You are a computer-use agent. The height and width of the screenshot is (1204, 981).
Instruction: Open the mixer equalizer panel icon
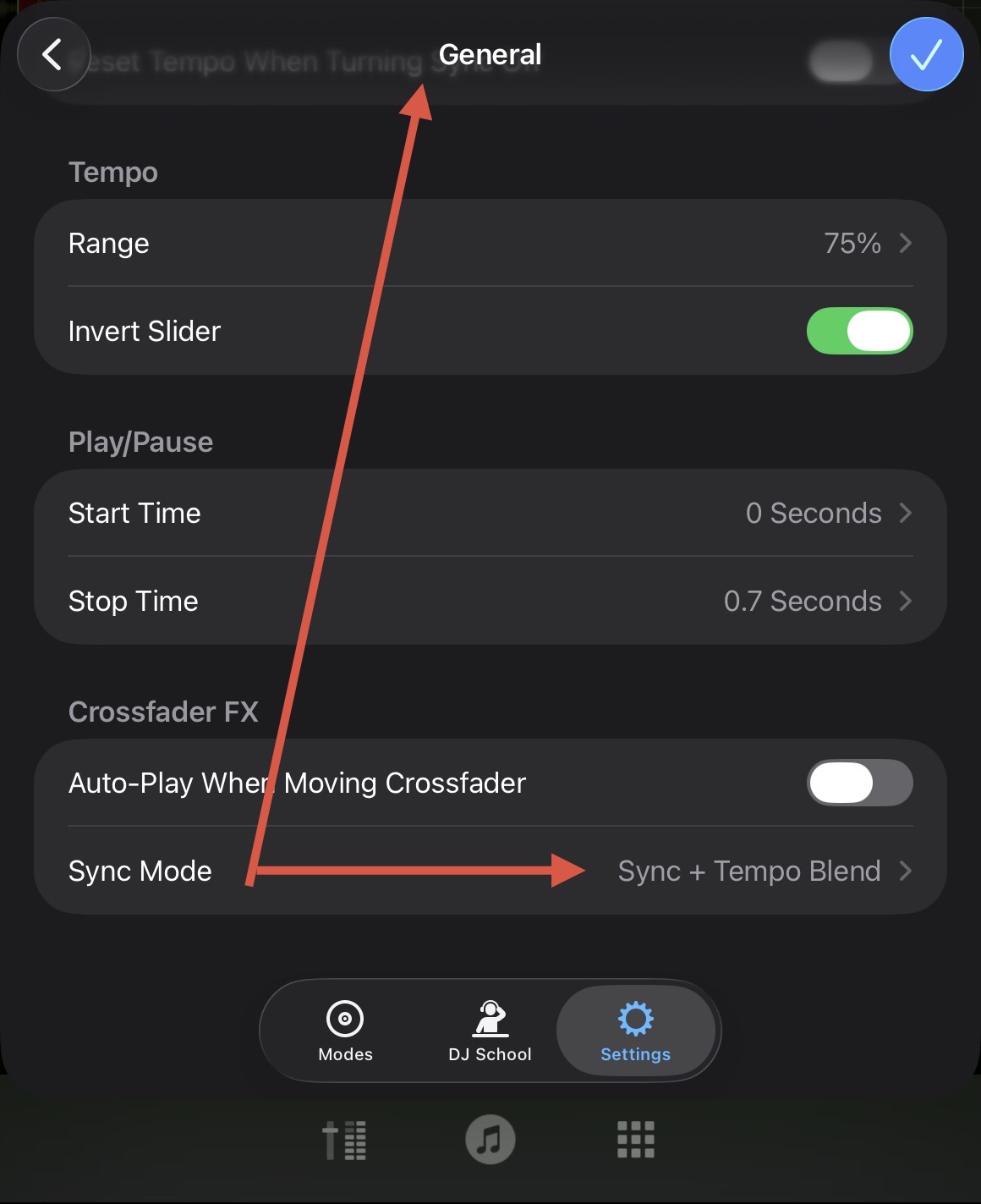pos(345,1140)
